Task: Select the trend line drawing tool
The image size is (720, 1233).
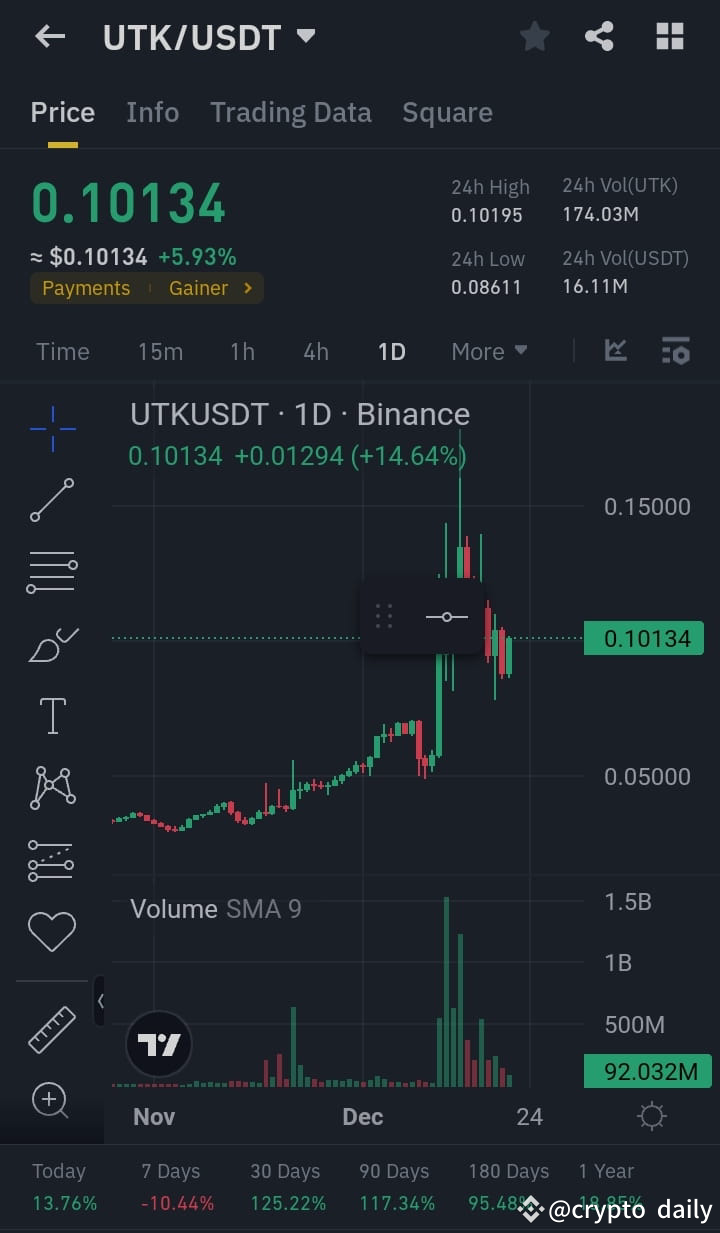Action: (x=50, y=500)
